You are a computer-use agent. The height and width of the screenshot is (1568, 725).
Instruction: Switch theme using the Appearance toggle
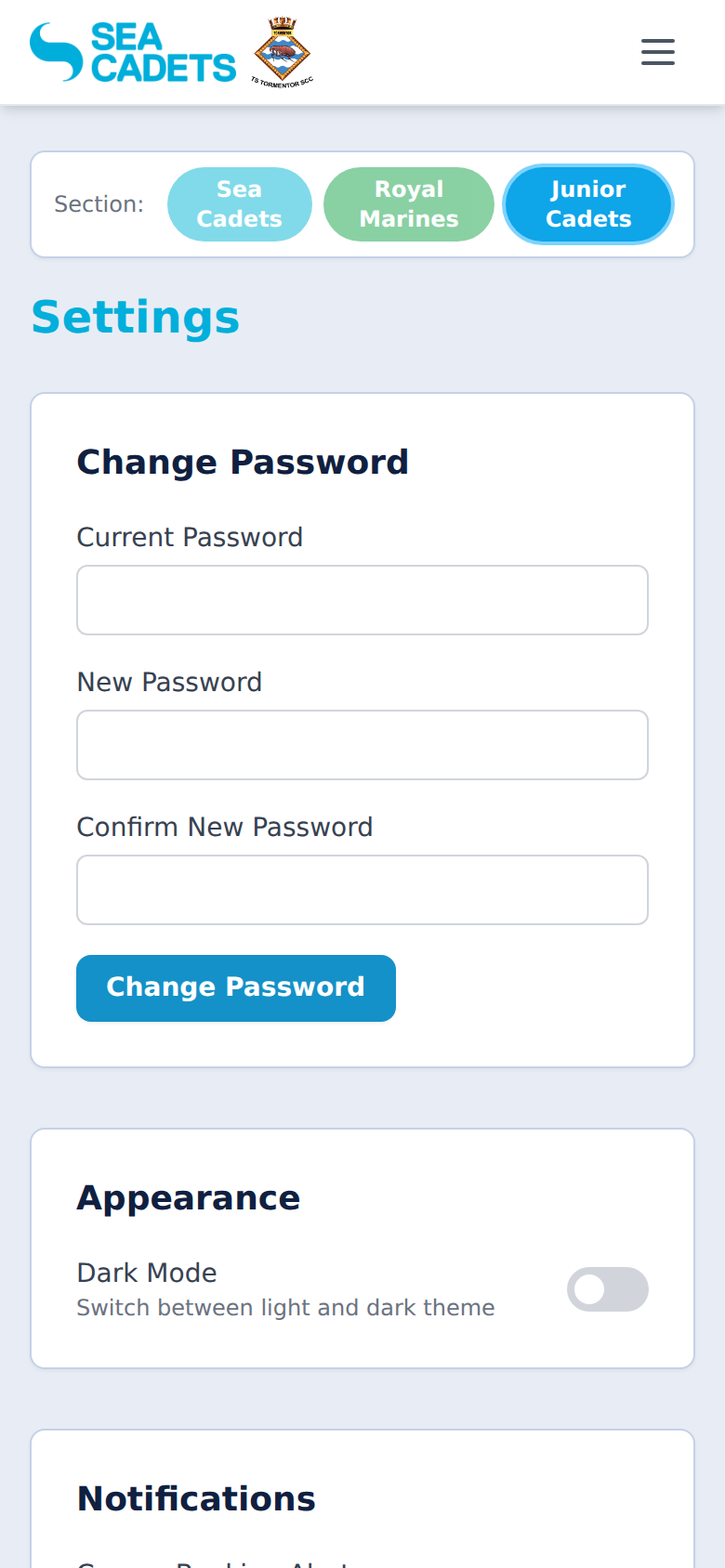pos(608,1289)
